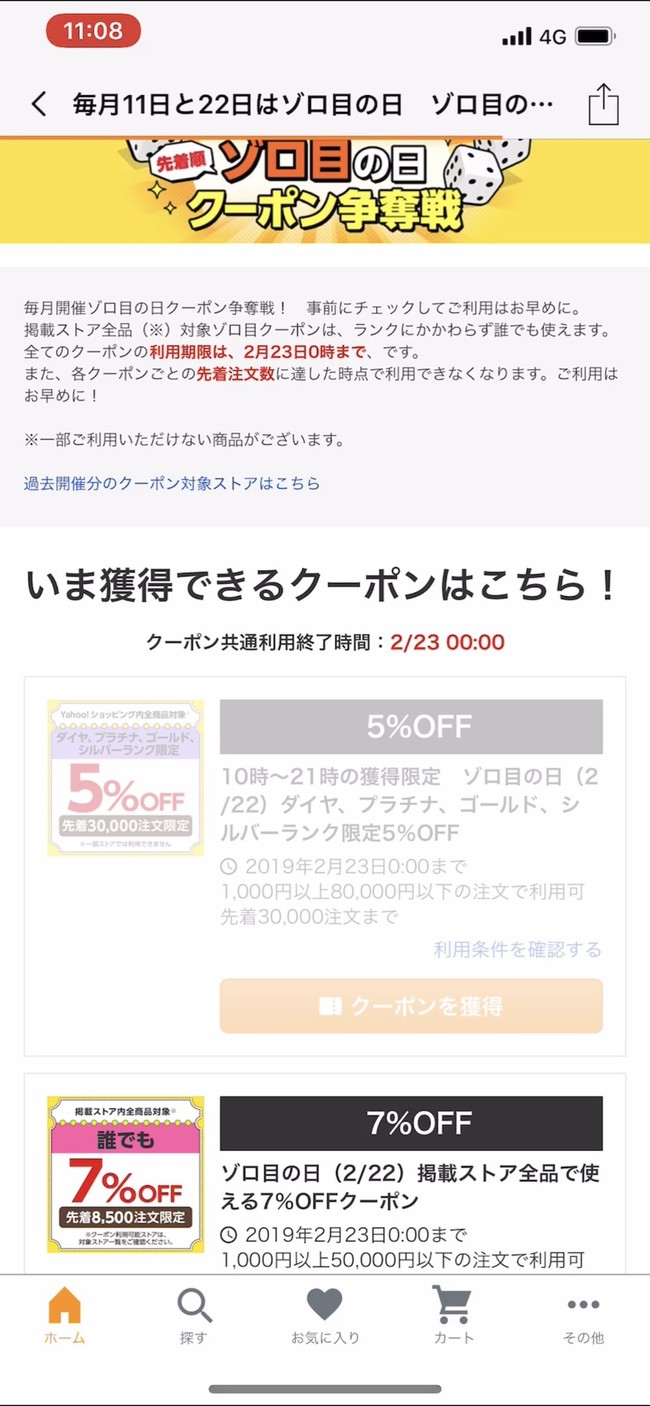Screen dimensions: 650x1406
Task: Open the 7%OFF coupon image
Action: tap(125, 1175)
